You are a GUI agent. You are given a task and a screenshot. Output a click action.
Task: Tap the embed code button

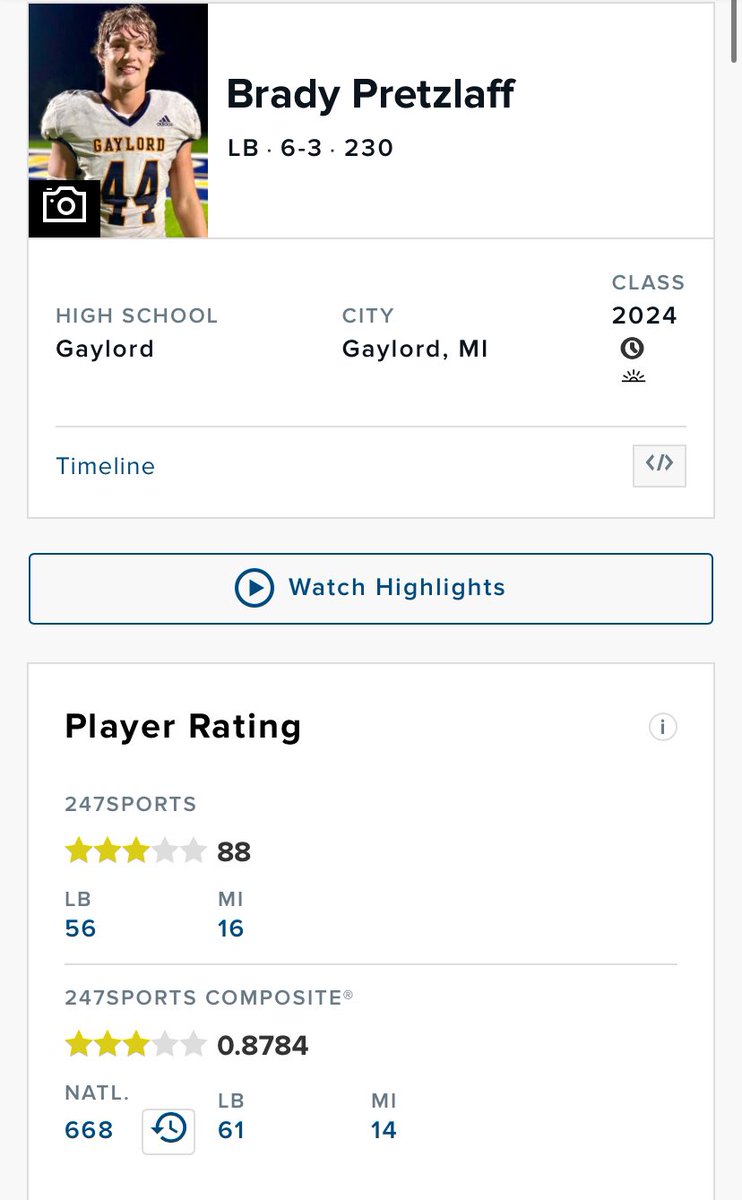[659, 464]
